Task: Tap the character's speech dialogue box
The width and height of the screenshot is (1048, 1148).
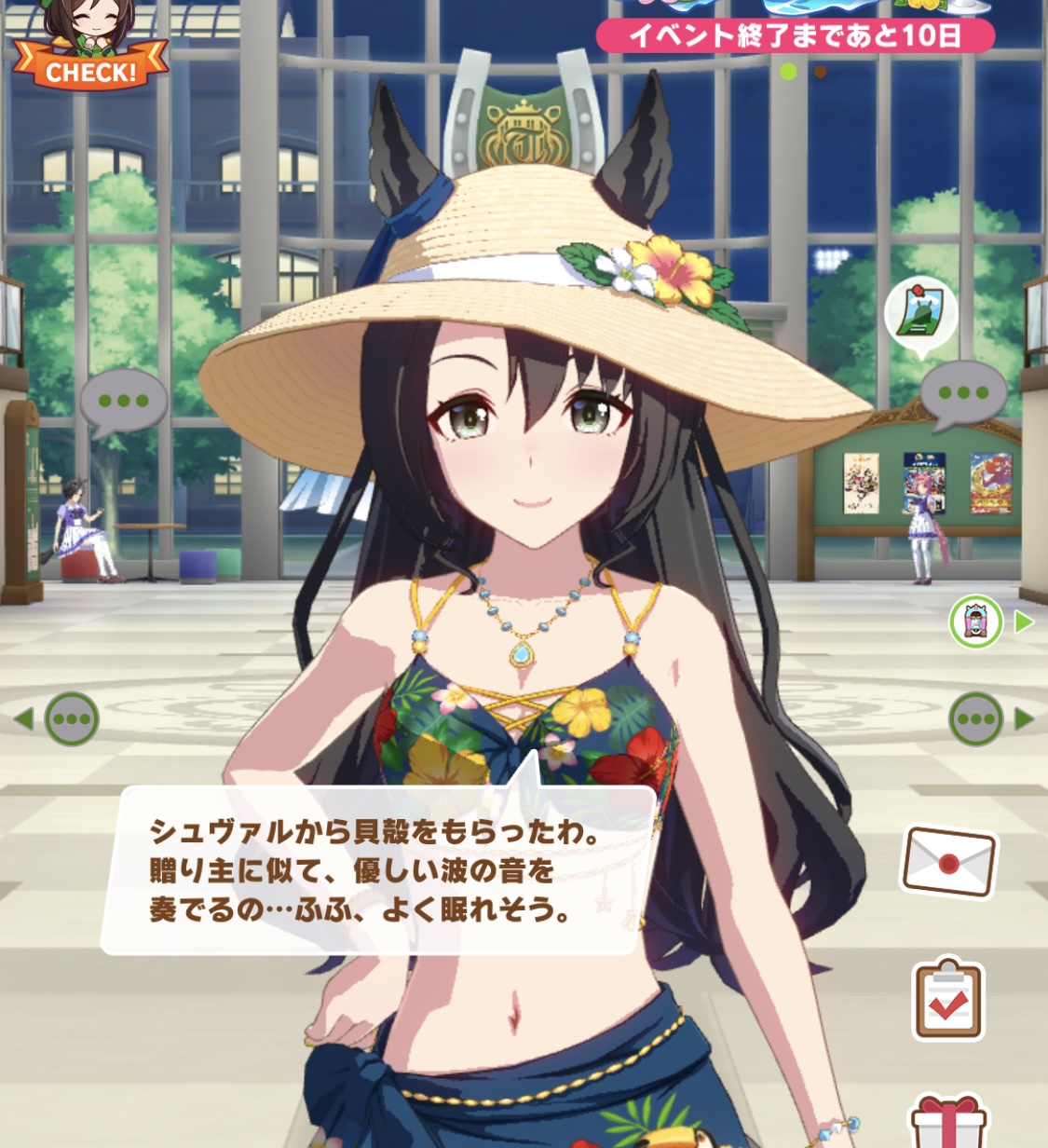Action: tap(376, 870)
